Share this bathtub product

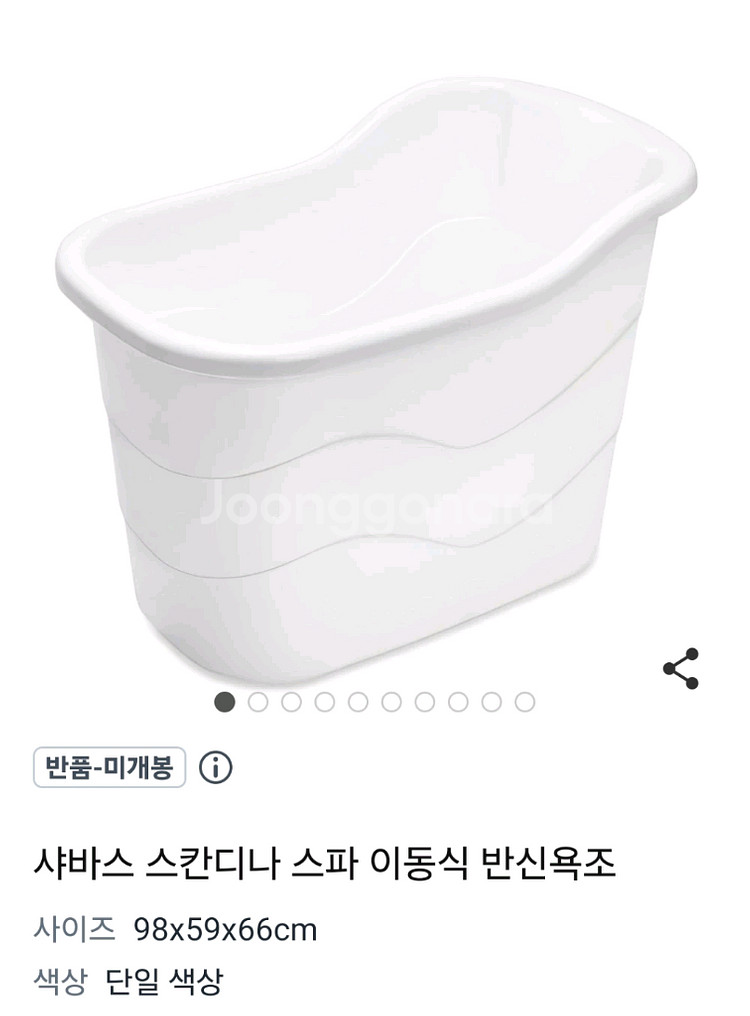(681, 668)
